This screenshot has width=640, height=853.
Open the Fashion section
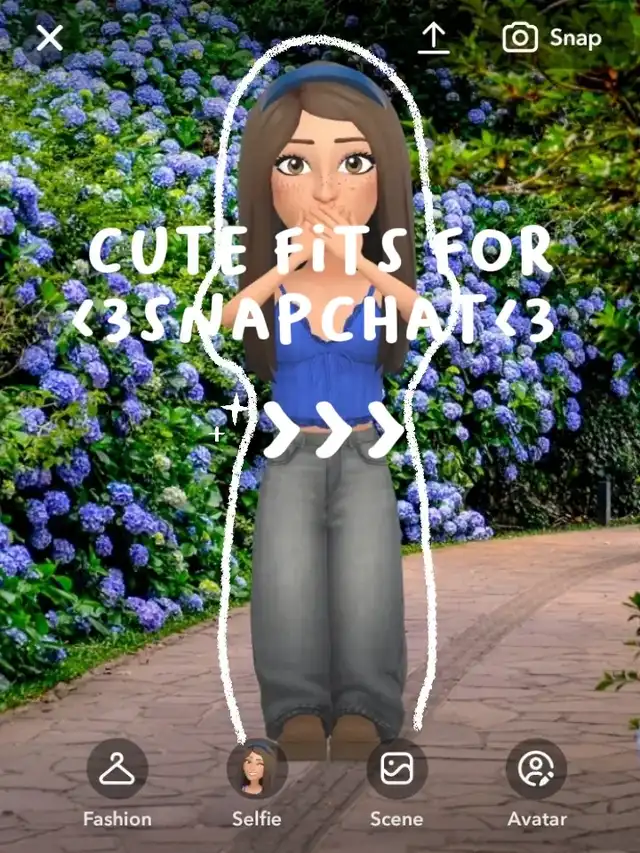117,769
